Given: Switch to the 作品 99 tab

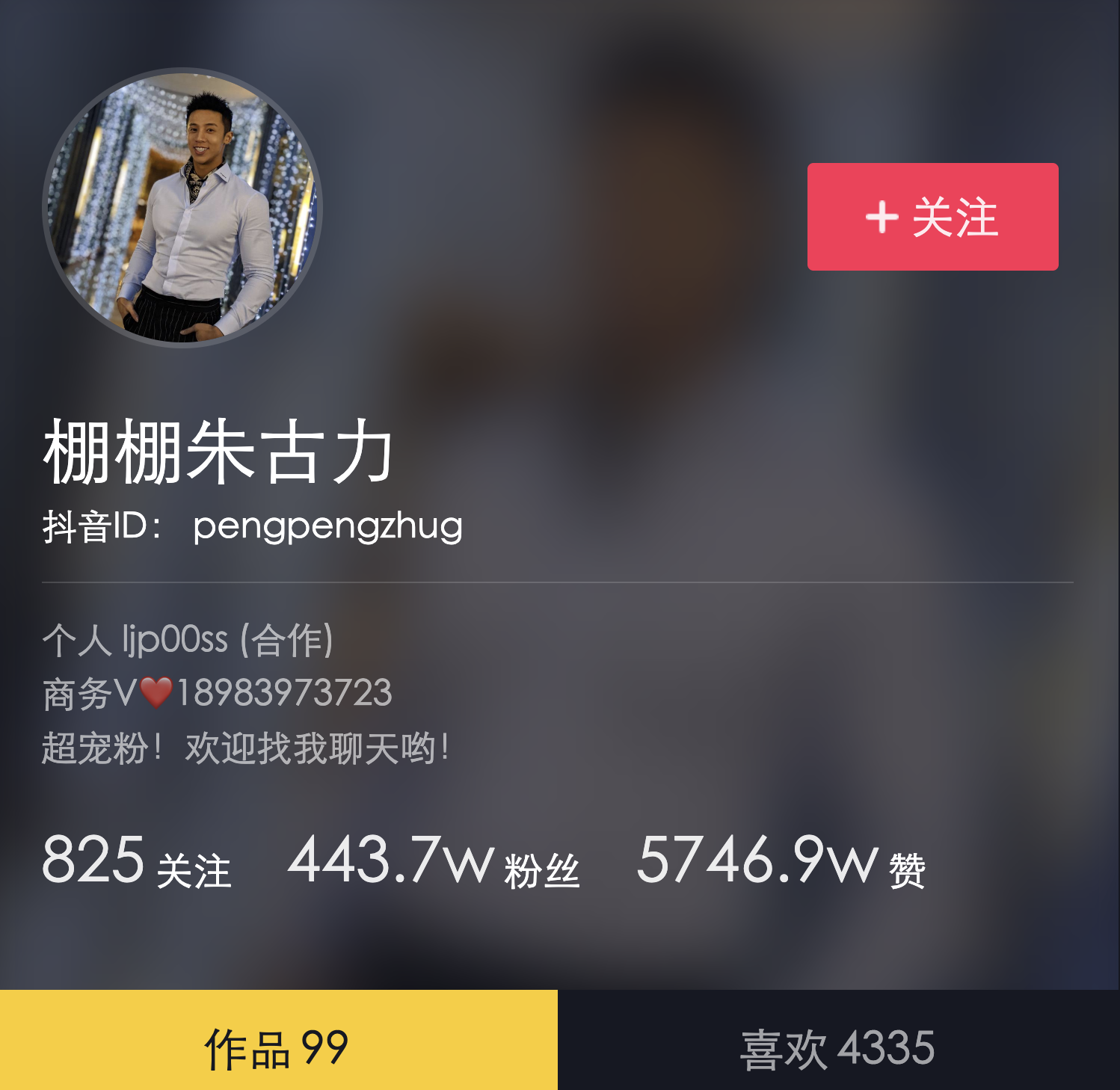Looking at the screenshot, I should (278, 1047).
